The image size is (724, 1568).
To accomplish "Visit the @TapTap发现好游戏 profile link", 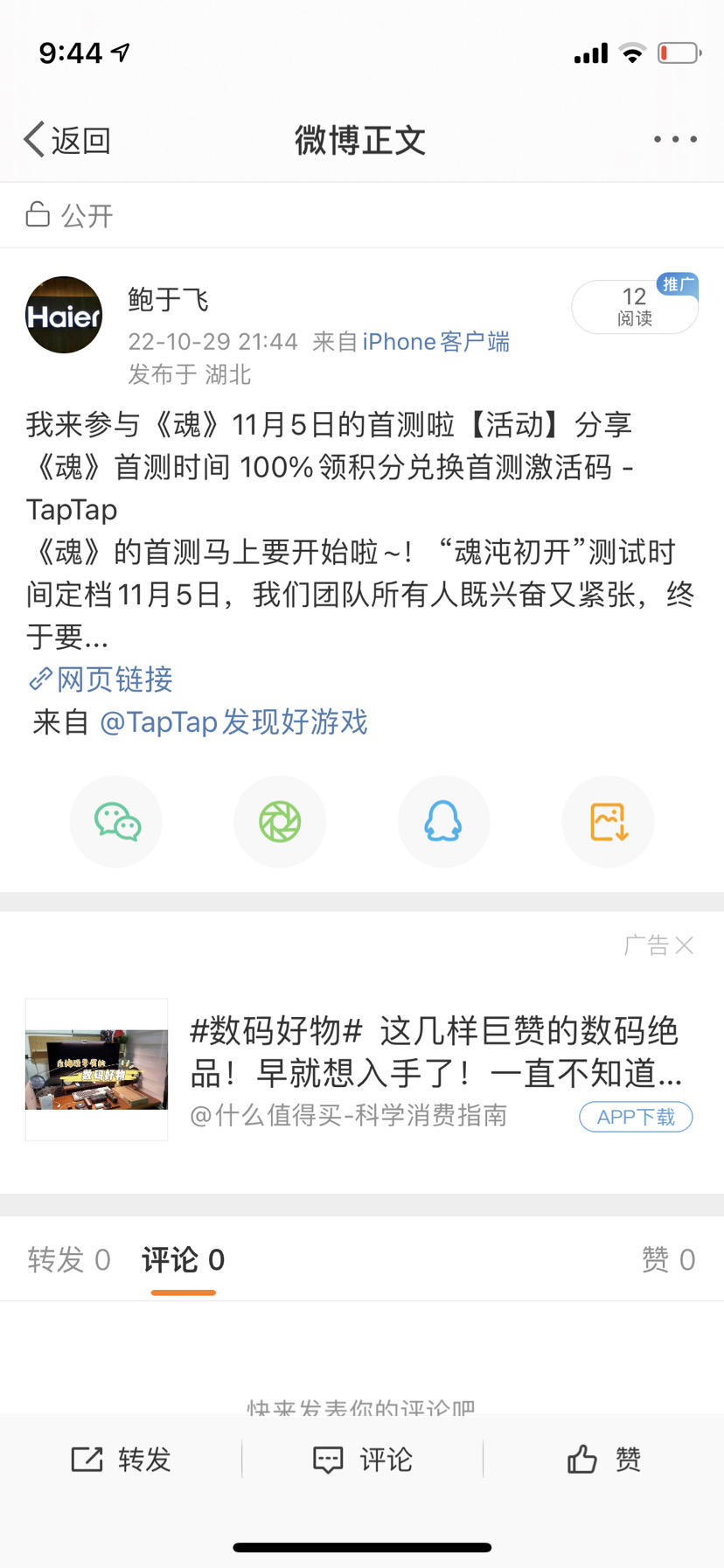I will point(233,722).
